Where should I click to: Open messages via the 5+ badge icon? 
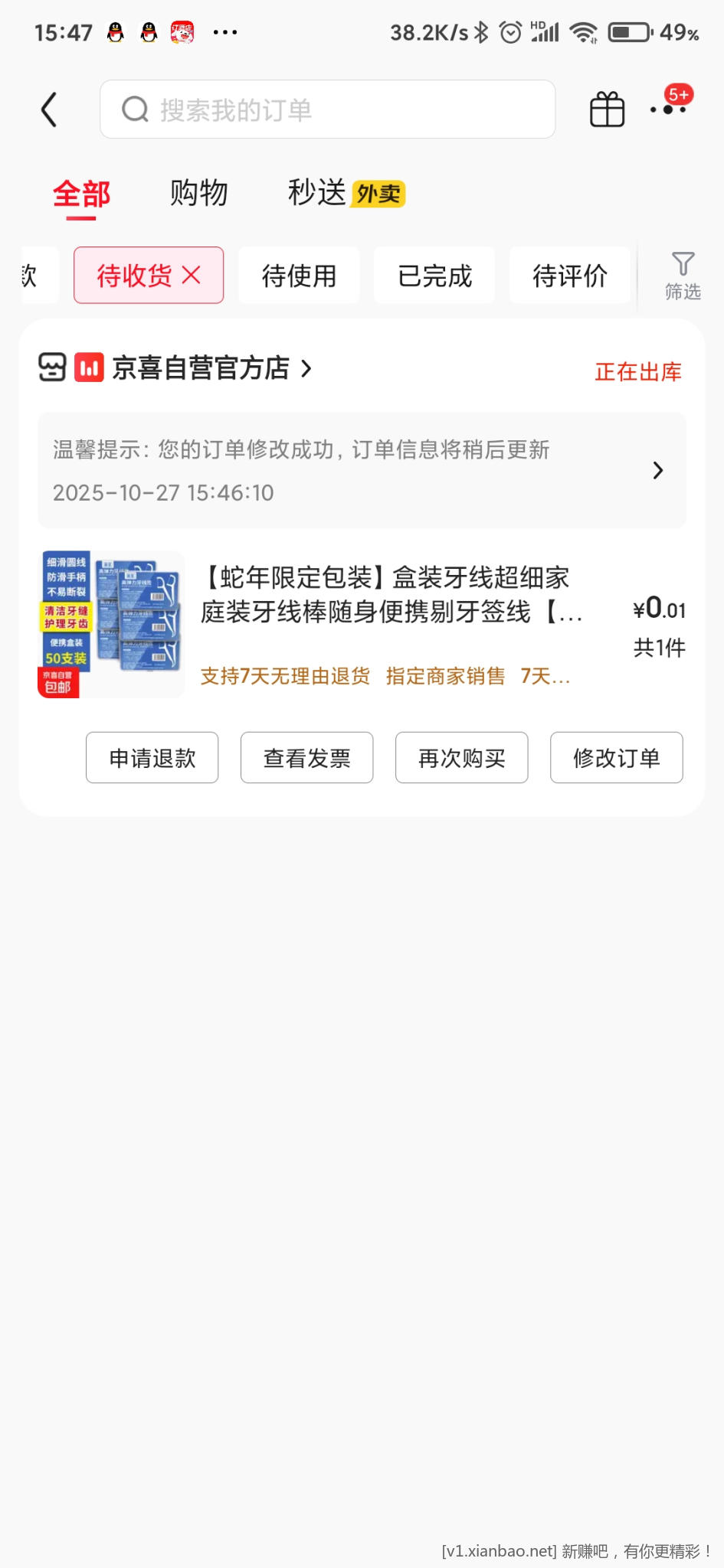point(670,109)
